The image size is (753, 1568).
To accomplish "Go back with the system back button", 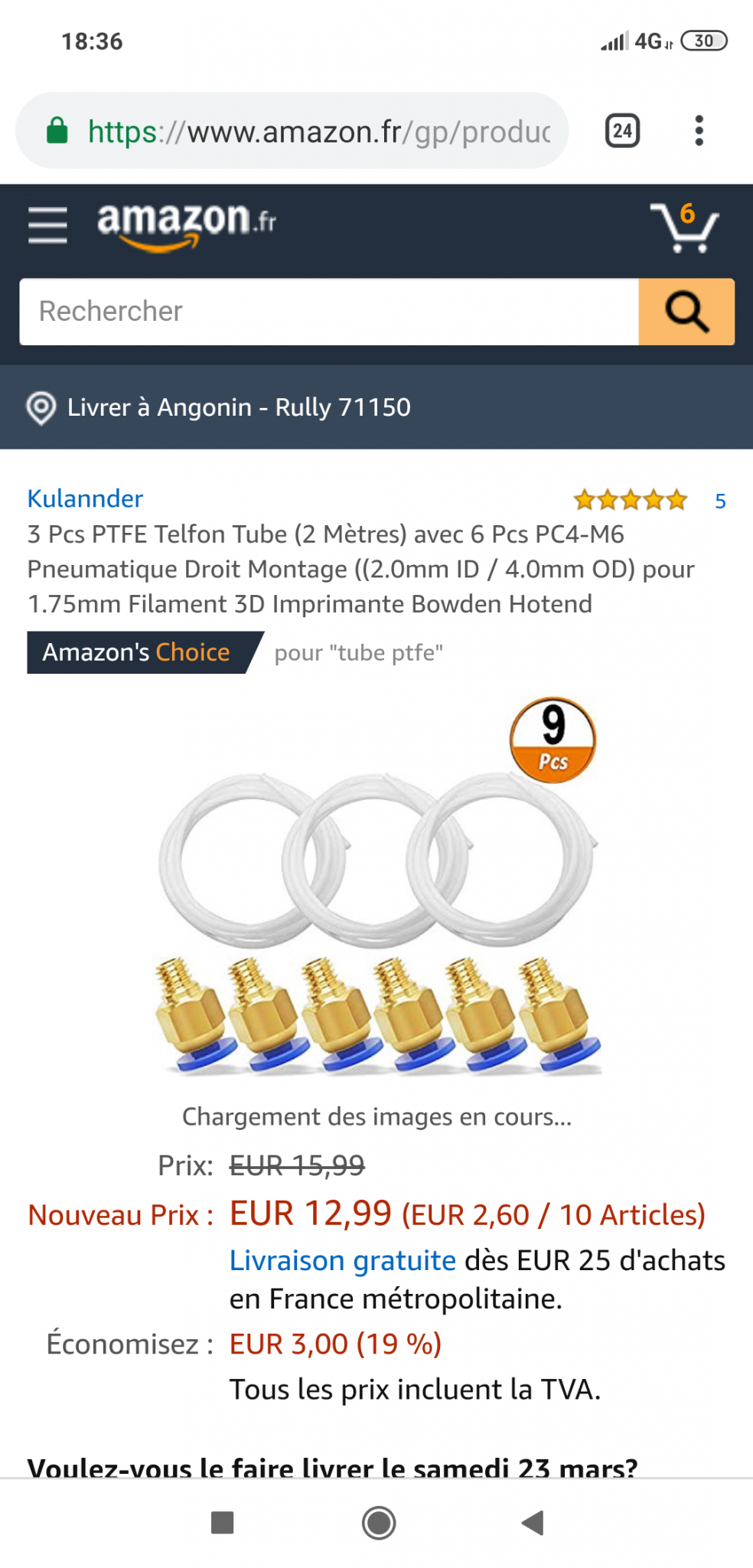I will (x=532, y=1523).
